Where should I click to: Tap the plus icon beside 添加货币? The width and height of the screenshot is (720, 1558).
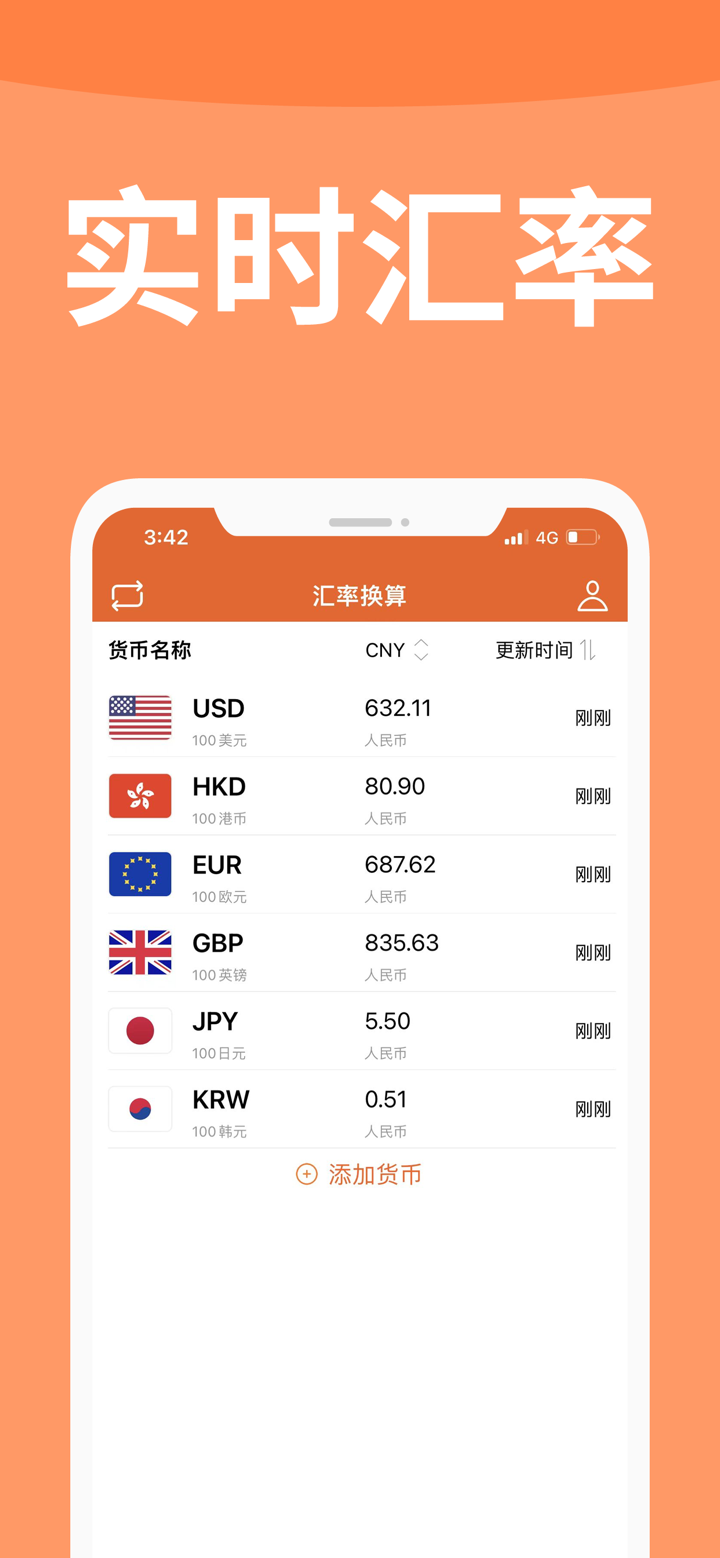(x=306, y=1173)
